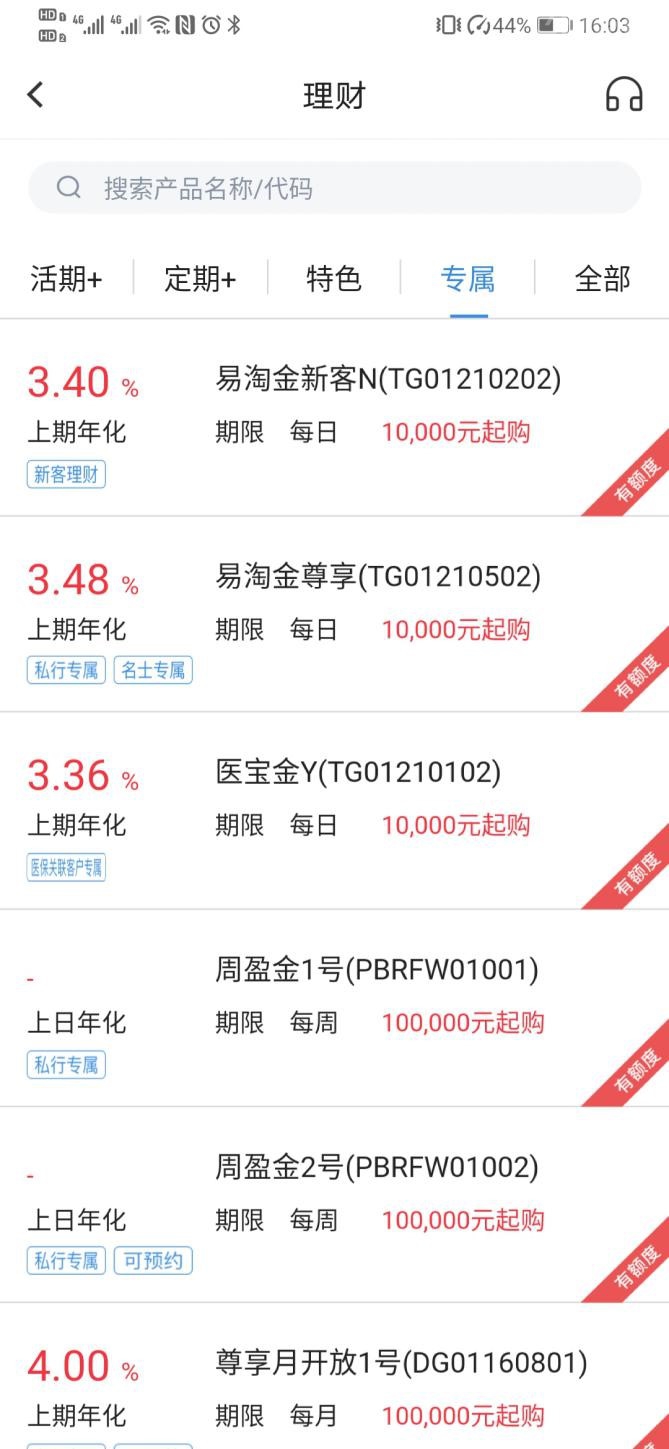669x1449 pixels.
Task: Show the 全部 products tab
Action: point(602,278)
